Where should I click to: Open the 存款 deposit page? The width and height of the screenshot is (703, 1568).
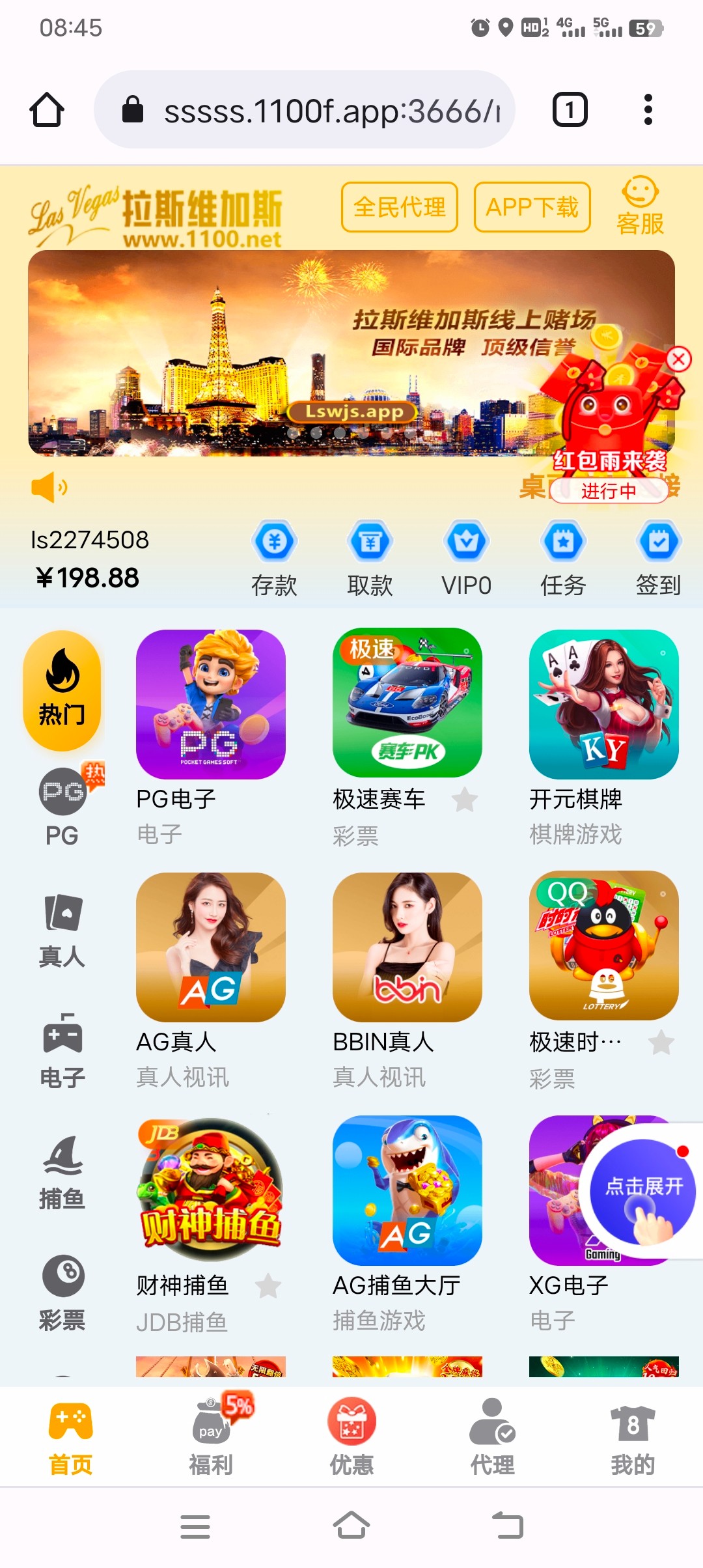274,557
